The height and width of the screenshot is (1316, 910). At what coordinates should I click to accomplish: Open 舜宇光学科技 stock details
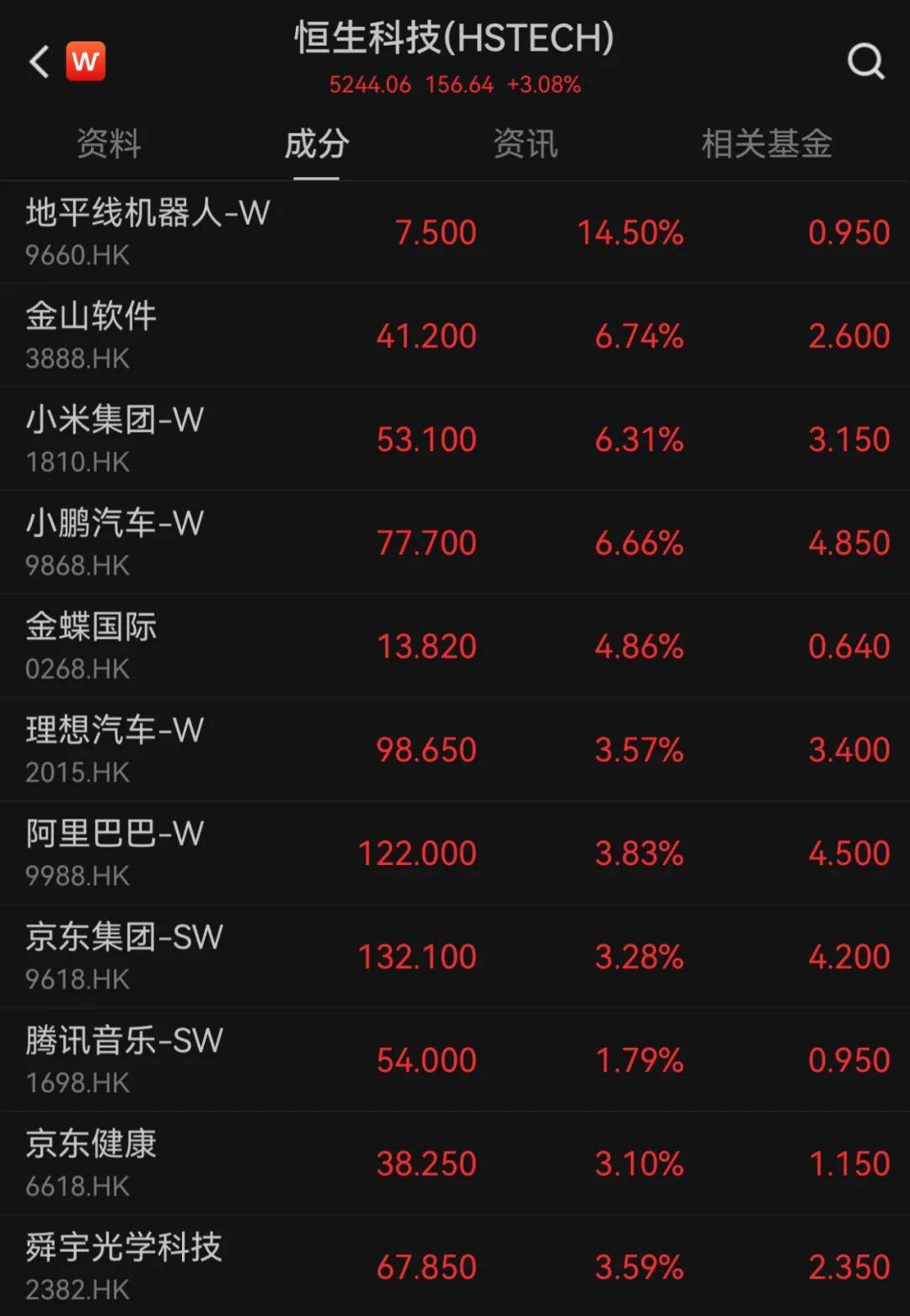(x=455, y=1265)
